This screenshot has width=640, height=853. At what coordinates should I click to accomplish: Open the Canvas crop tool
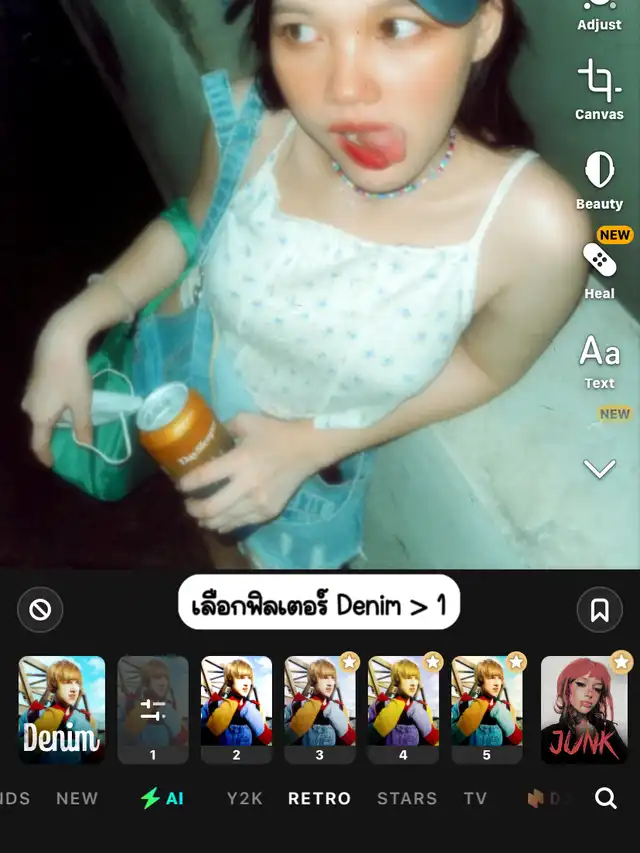(599, 89)
